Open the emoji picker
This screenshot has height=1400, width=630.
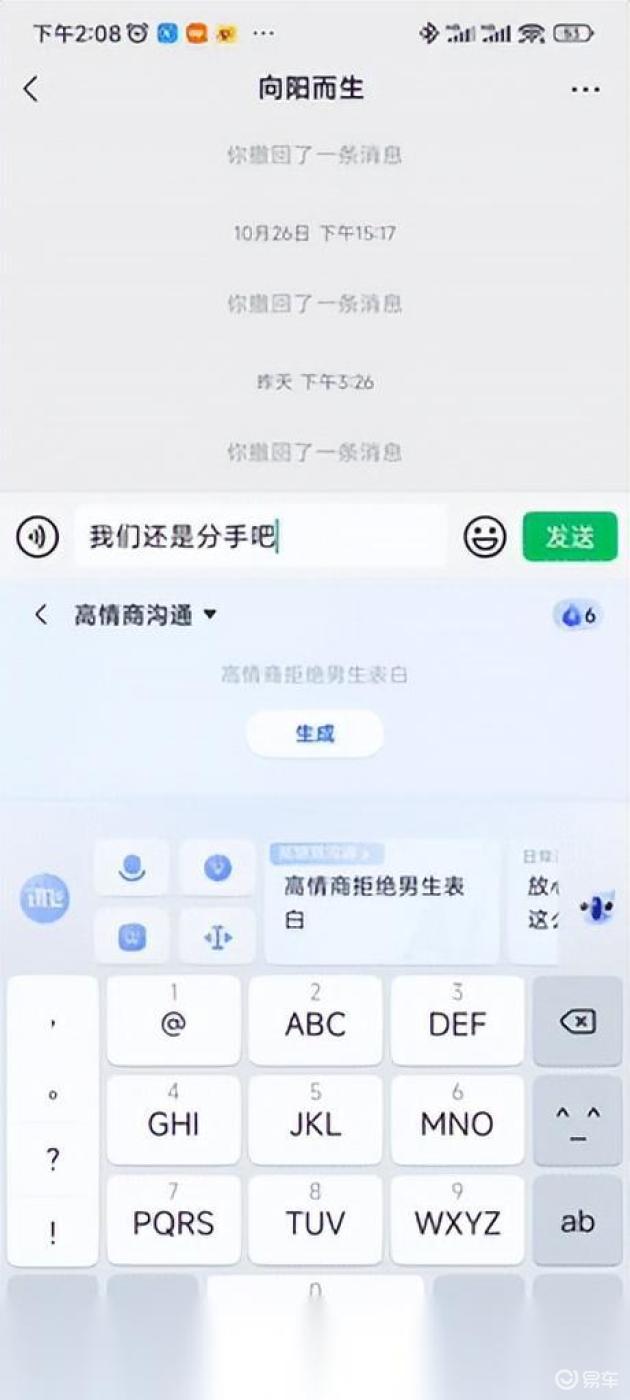click(x=485, y=537)
